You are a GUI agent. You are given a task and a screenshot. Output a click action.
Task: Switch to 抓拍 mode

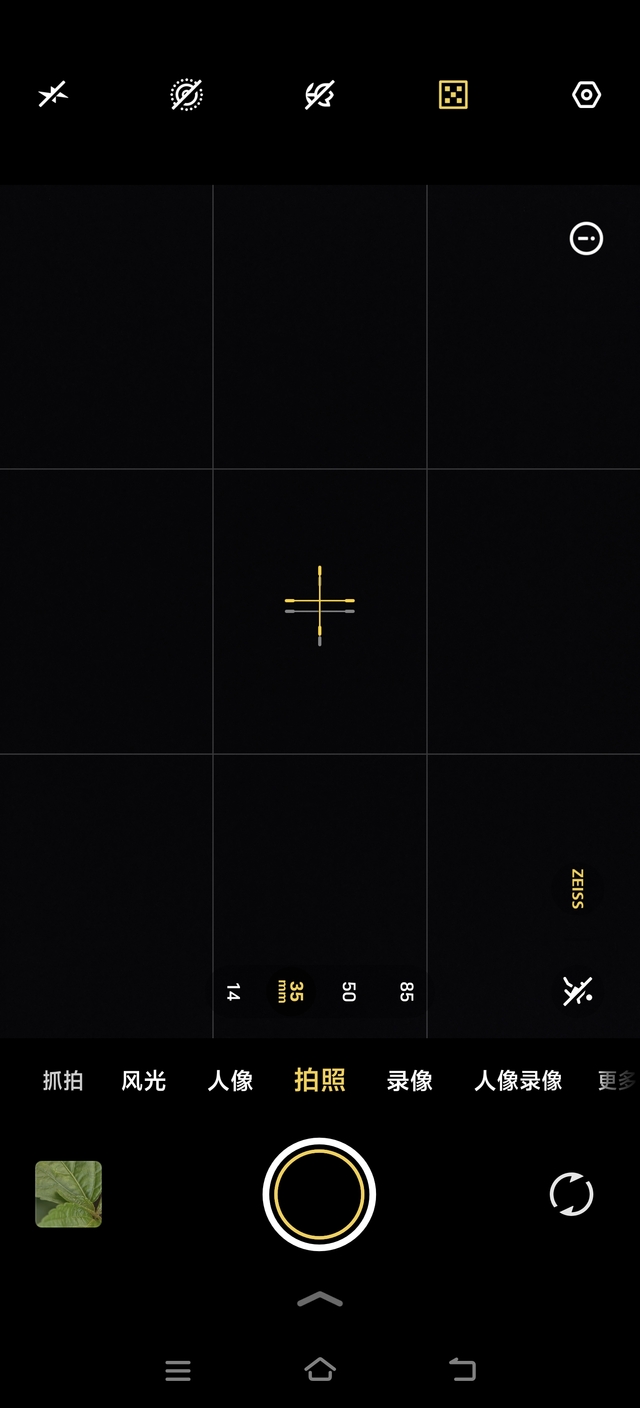pos(62,1081)
